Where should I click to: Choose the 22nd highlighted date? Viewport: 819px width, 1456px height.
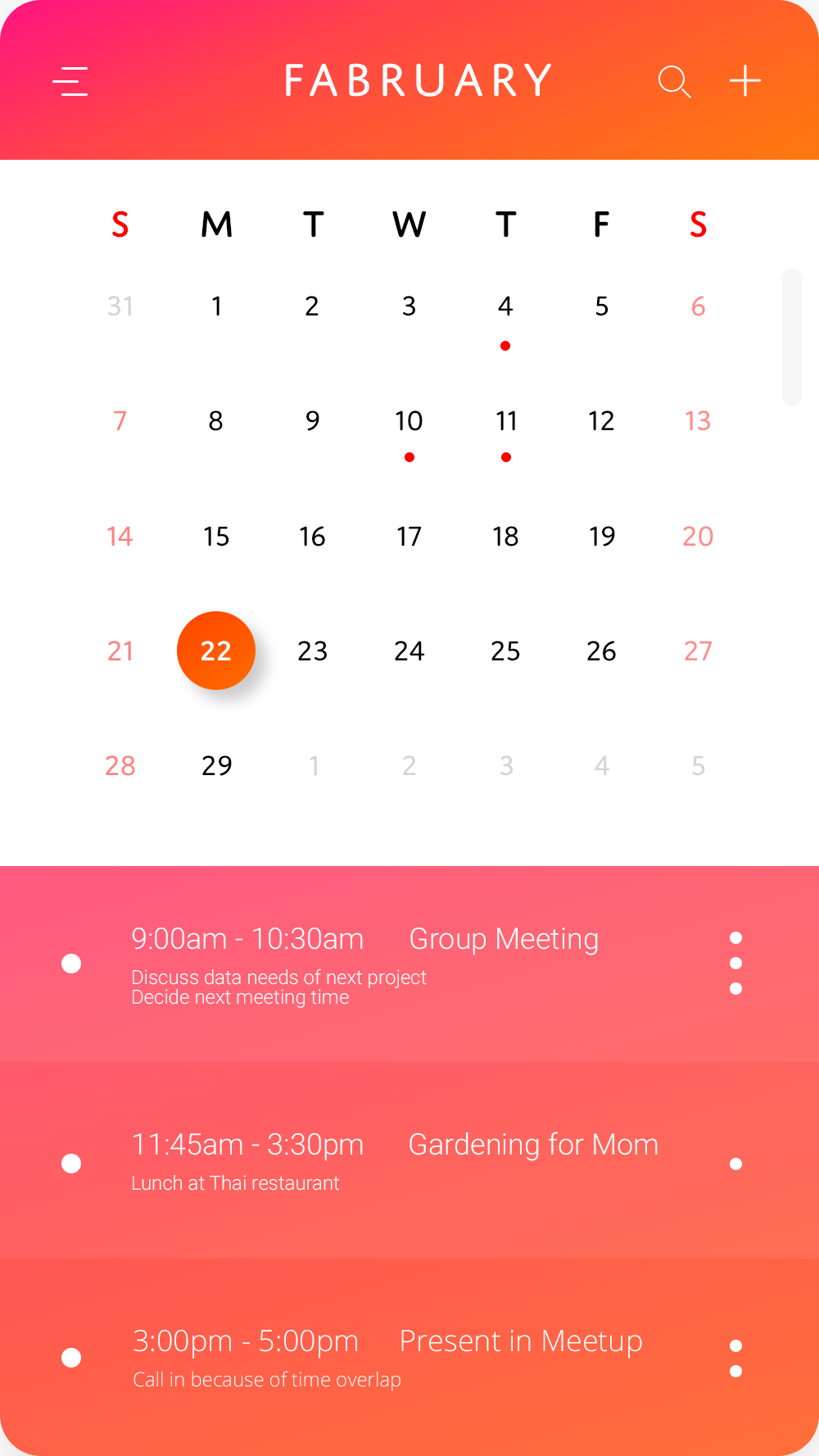[x=216, y=651]
